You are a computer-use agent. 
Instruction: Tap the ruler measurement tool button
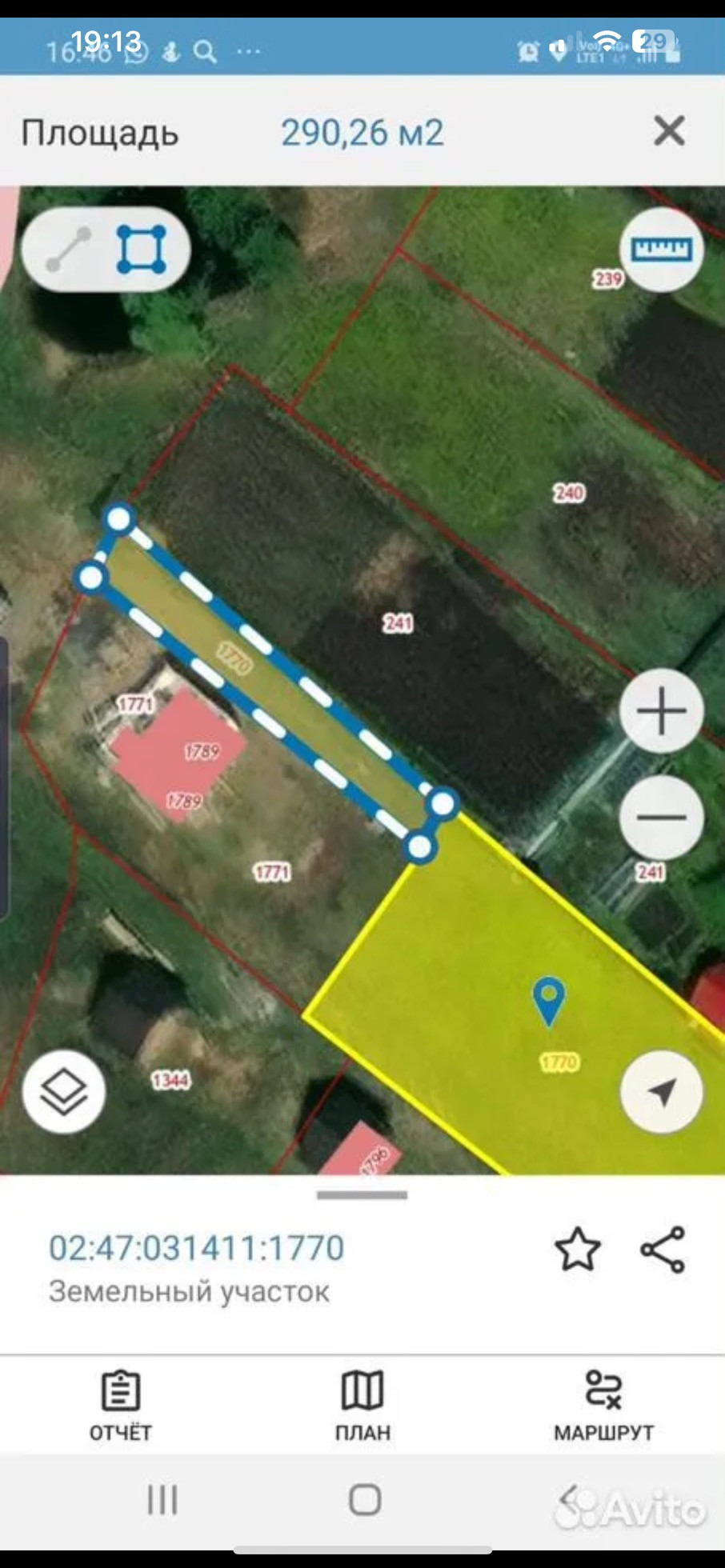pos(661,250)
